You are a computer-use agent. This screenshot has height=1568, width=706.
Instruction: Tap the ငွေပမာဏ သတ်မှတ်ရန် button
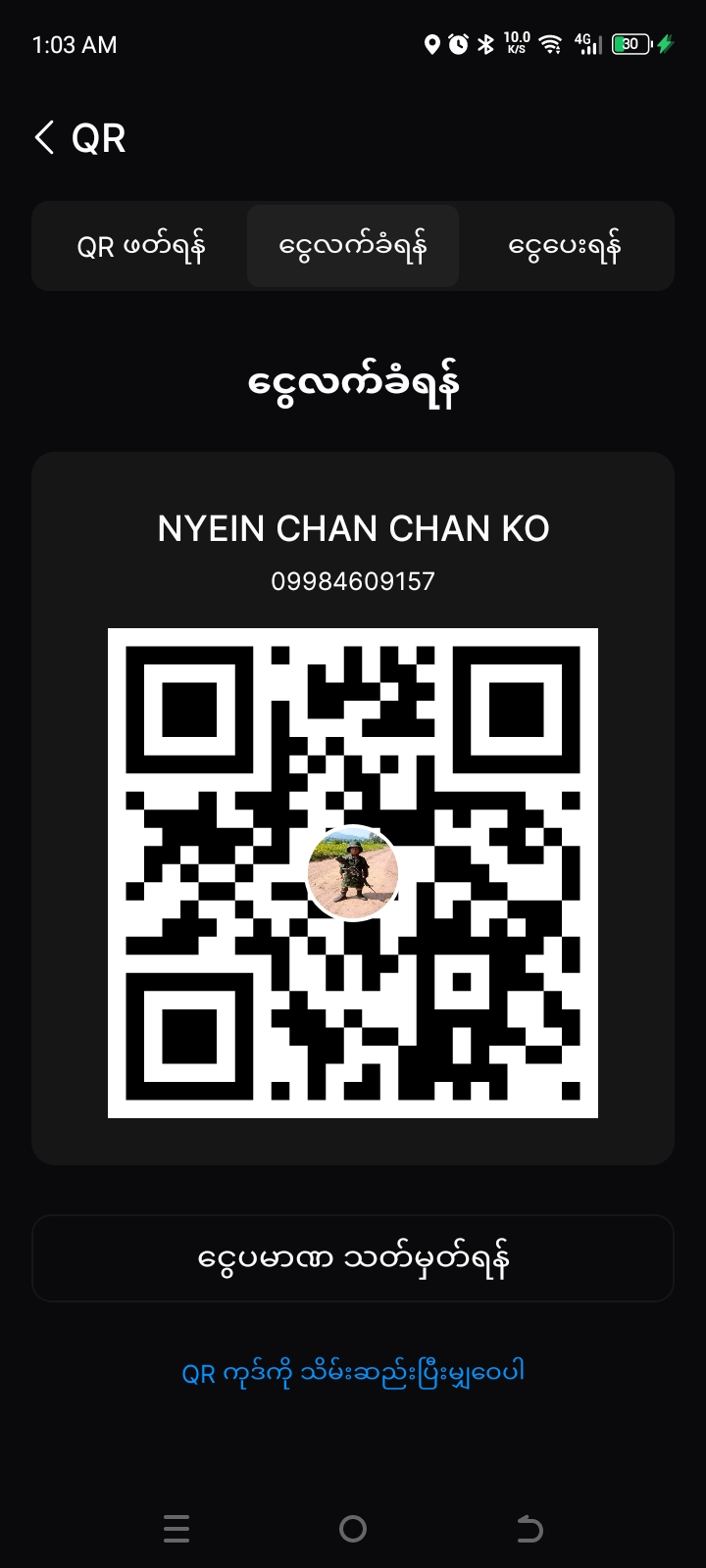click(353, 1258)
